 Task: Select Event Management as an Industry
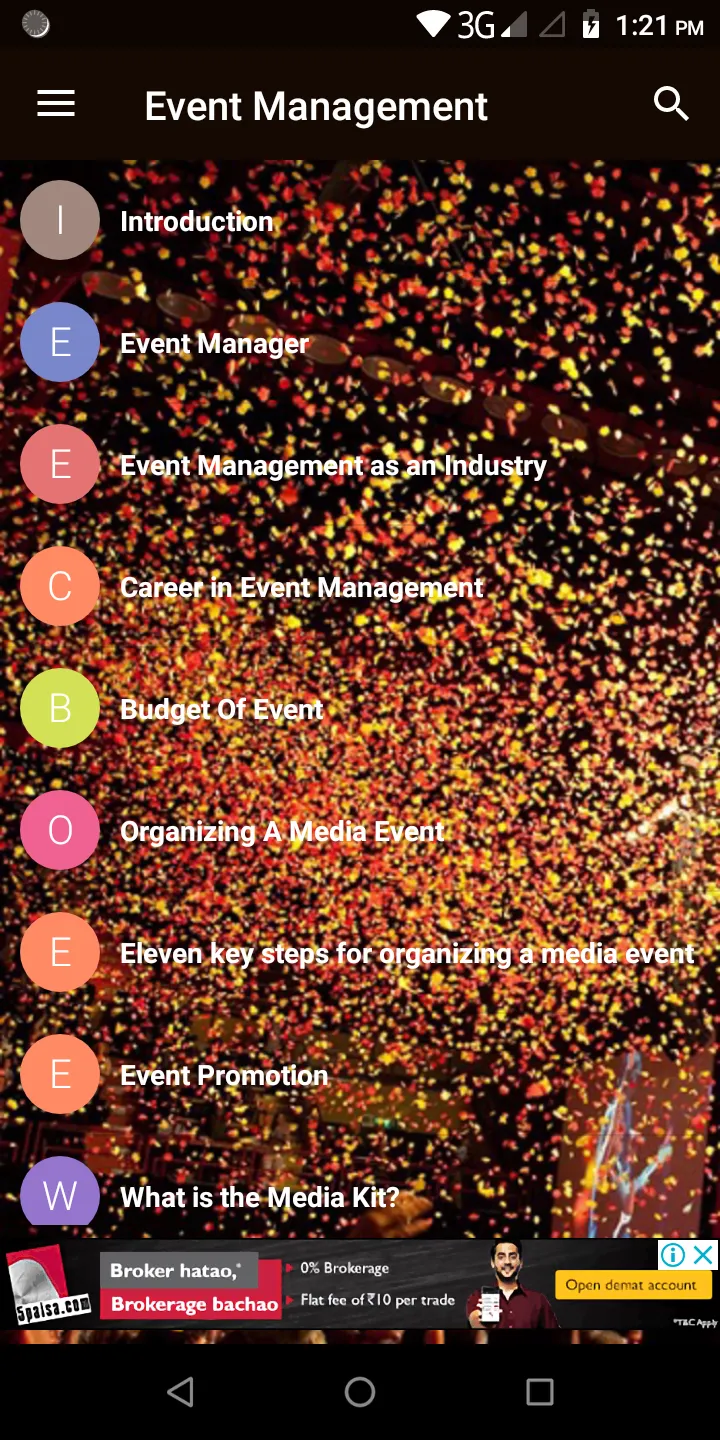click(x=360, y=465)
